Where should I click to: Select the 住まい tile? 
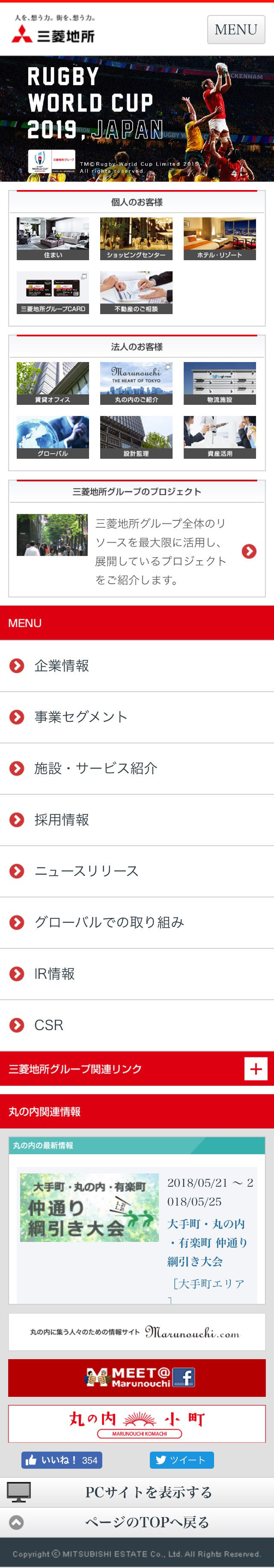click(x=53, y=239)
